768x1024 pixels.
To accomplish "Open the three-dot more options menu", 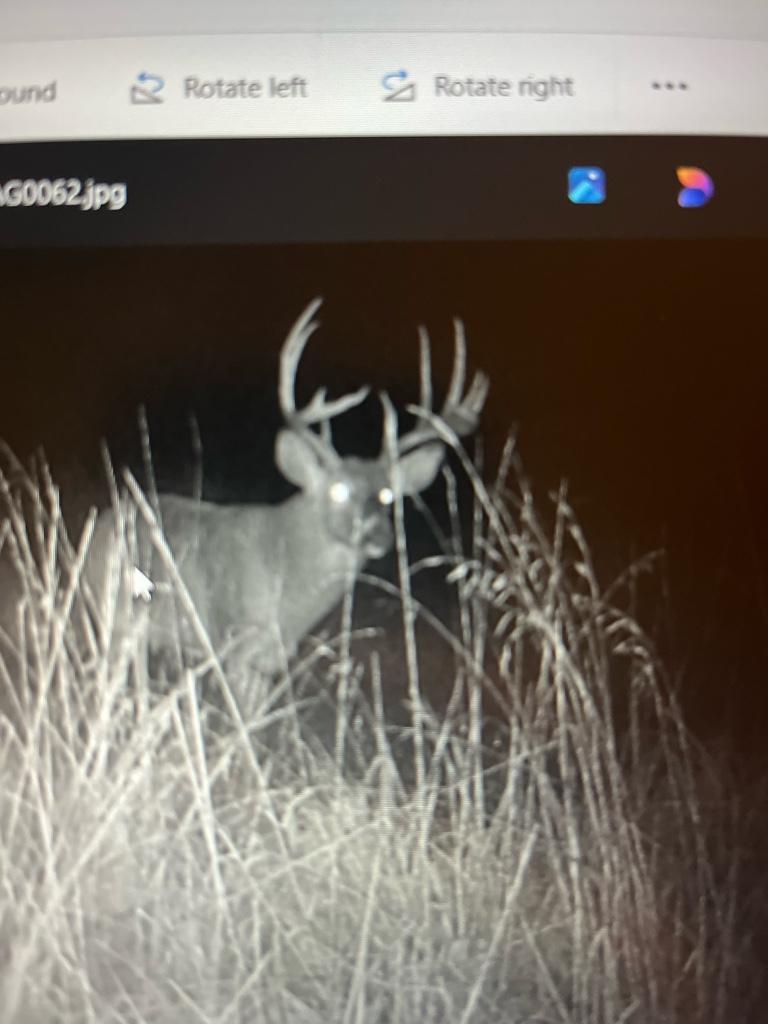I will 669,86.
